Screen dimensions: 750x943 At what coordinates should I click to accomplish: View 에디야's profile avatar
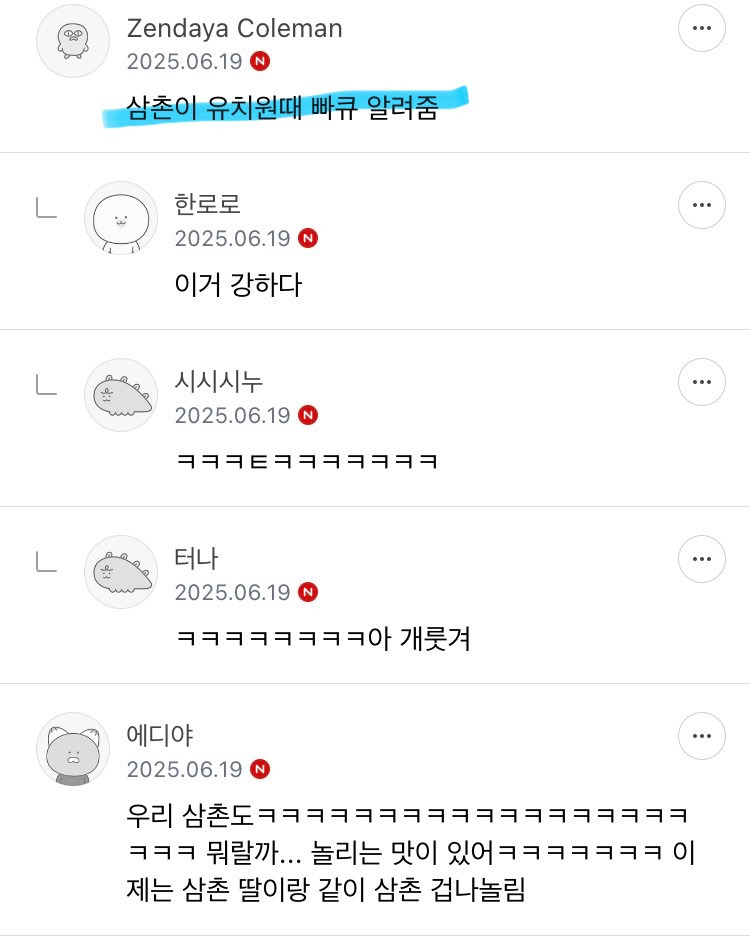pyautogui.click(x=73, y=749)
